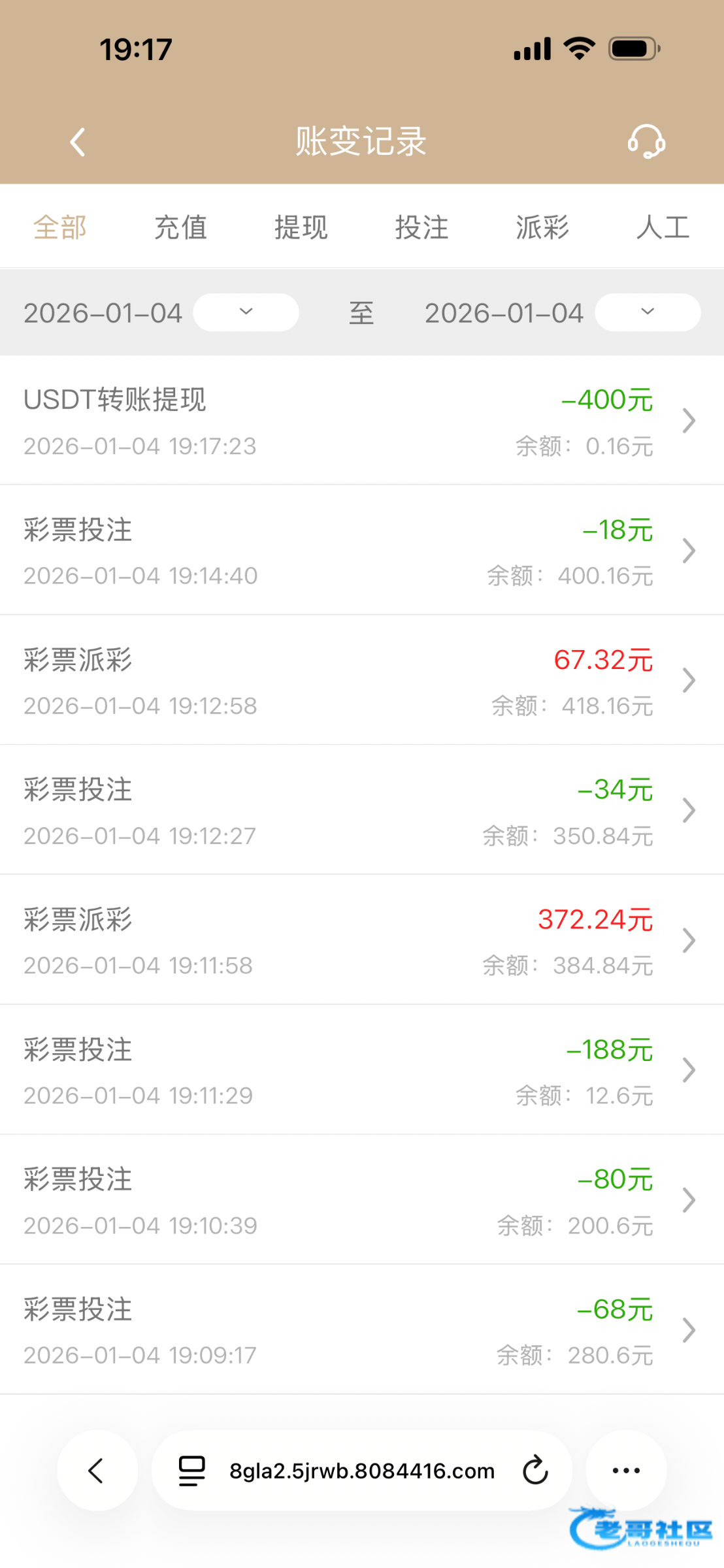Reload the page in the browser

pyautogui.click(x=535, y=1471)
